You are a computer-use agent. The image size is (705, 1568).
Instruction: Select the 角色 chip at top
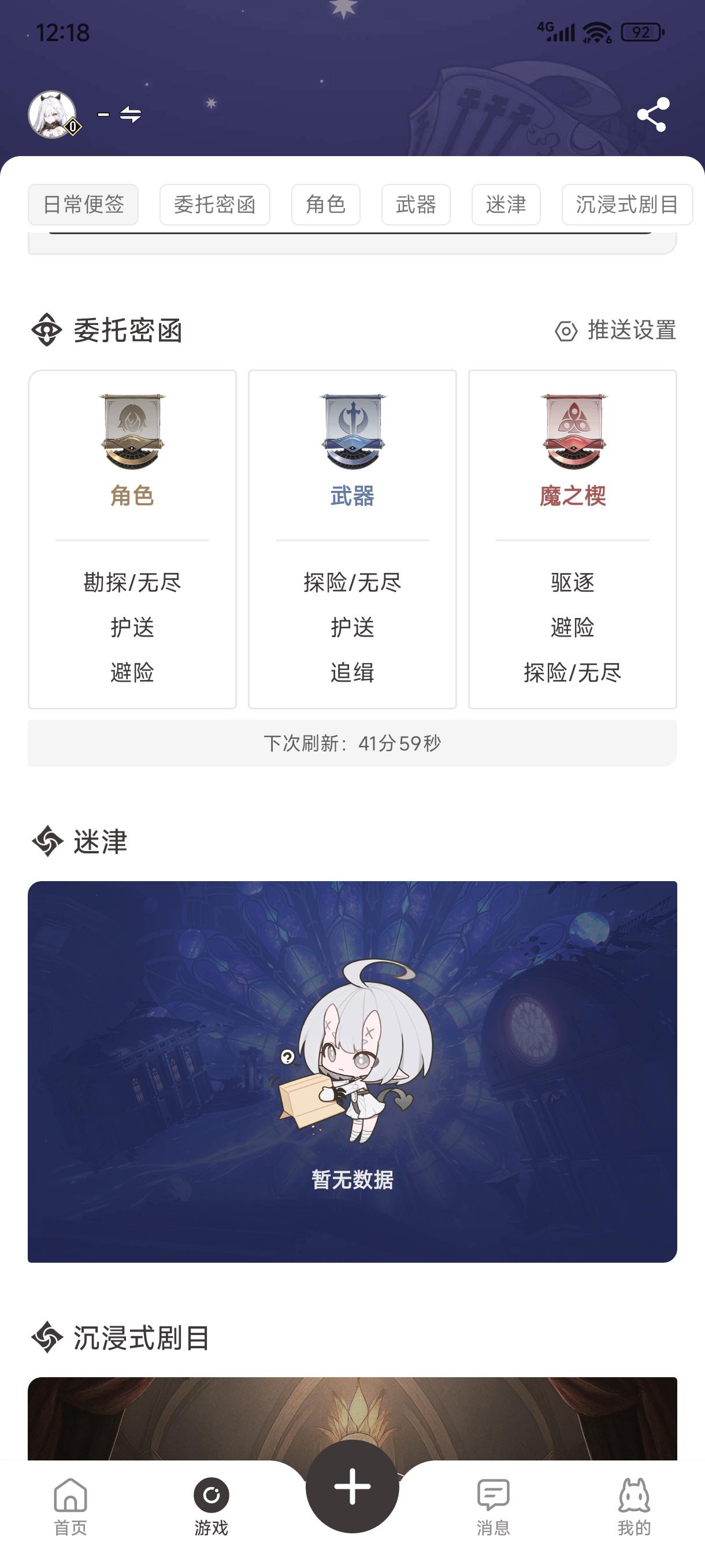[x=325, y=205]
